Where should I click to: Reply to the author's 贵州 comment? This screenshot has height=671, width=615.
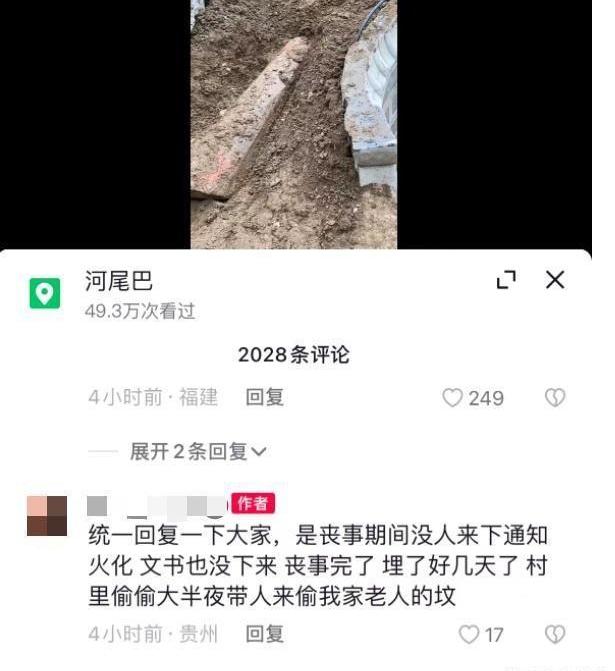[265, 633]
